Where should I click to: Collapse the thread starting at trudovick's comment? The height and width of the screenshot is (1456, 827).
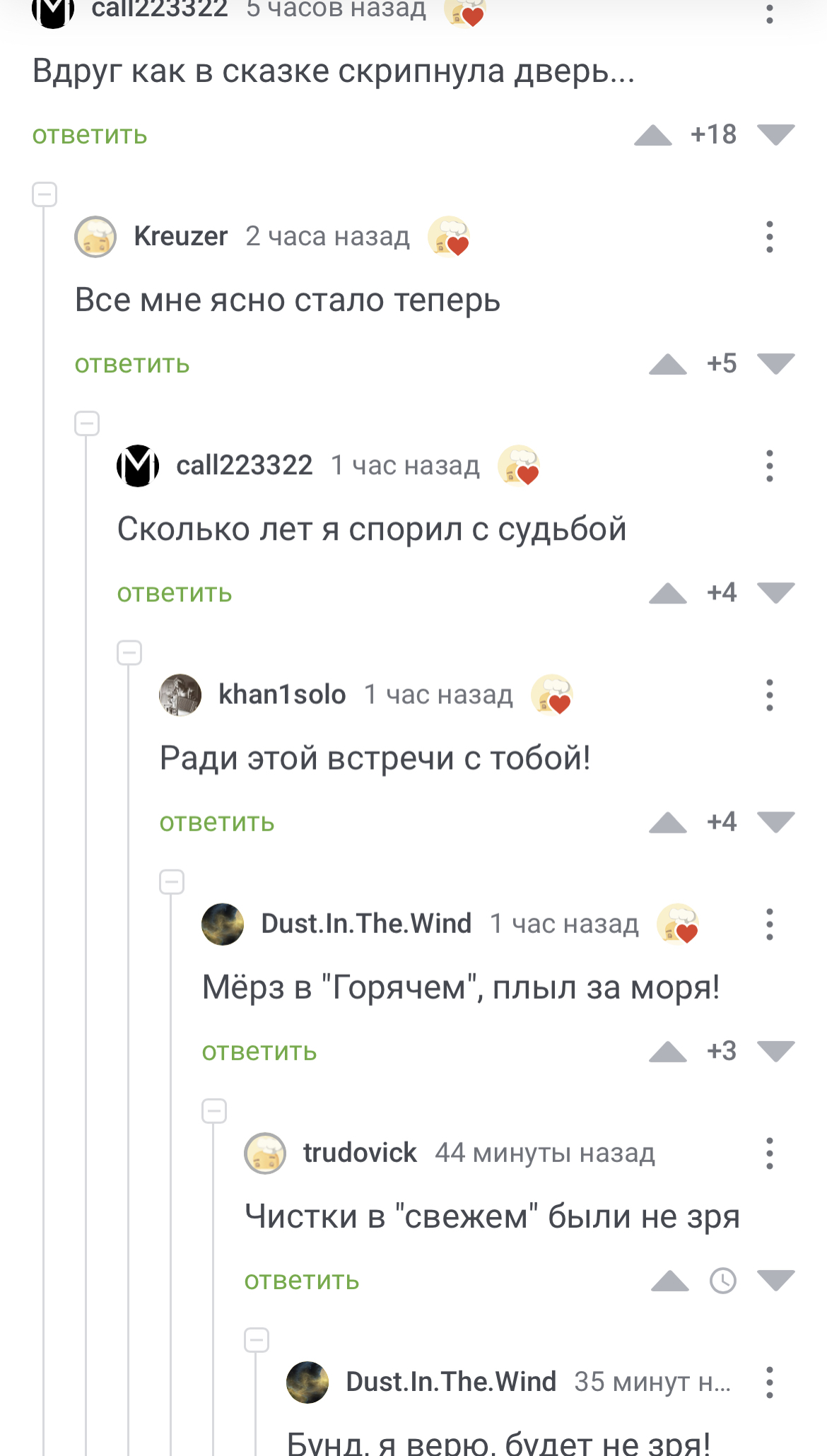pos(214,1111)
